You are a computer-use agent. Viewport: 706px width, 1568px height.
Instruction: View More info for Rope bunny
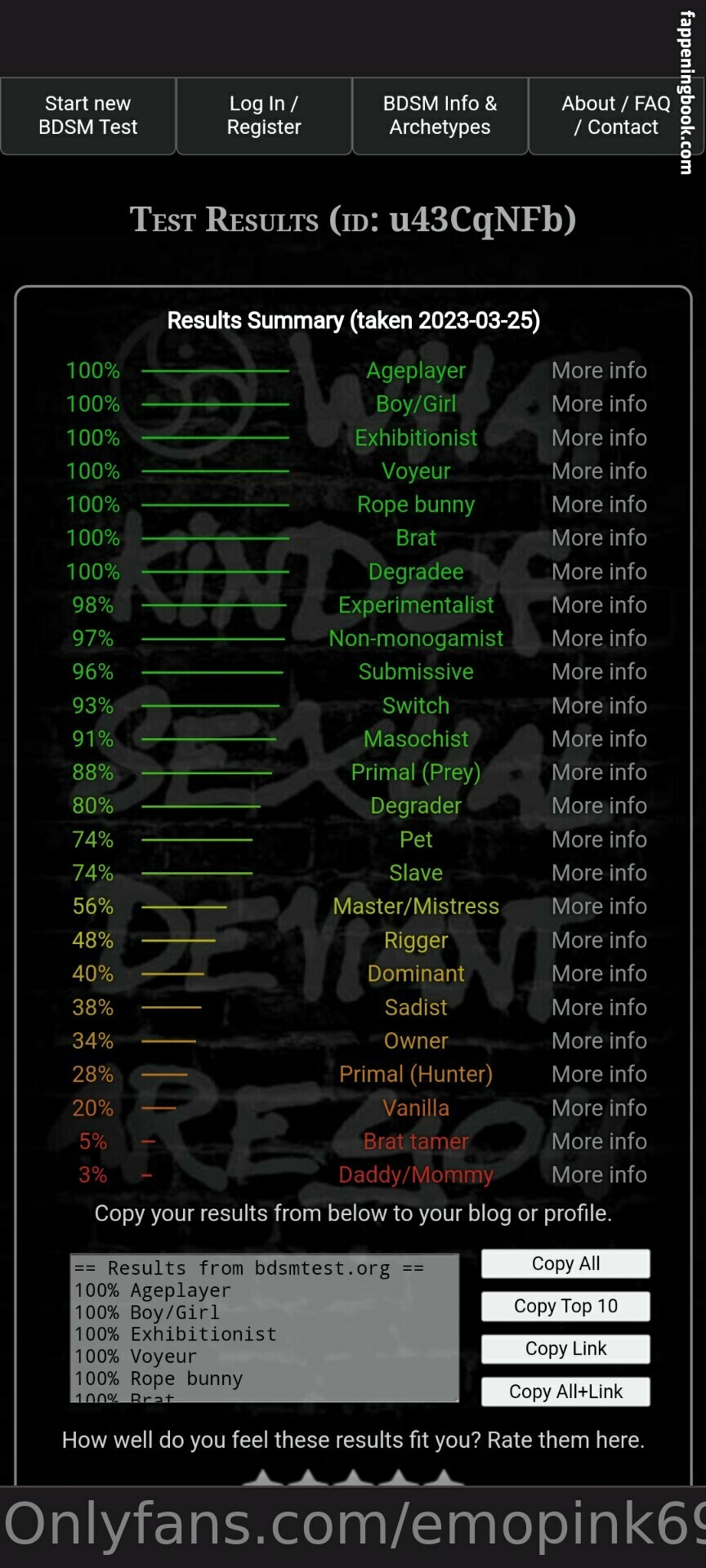click(599, 505)
